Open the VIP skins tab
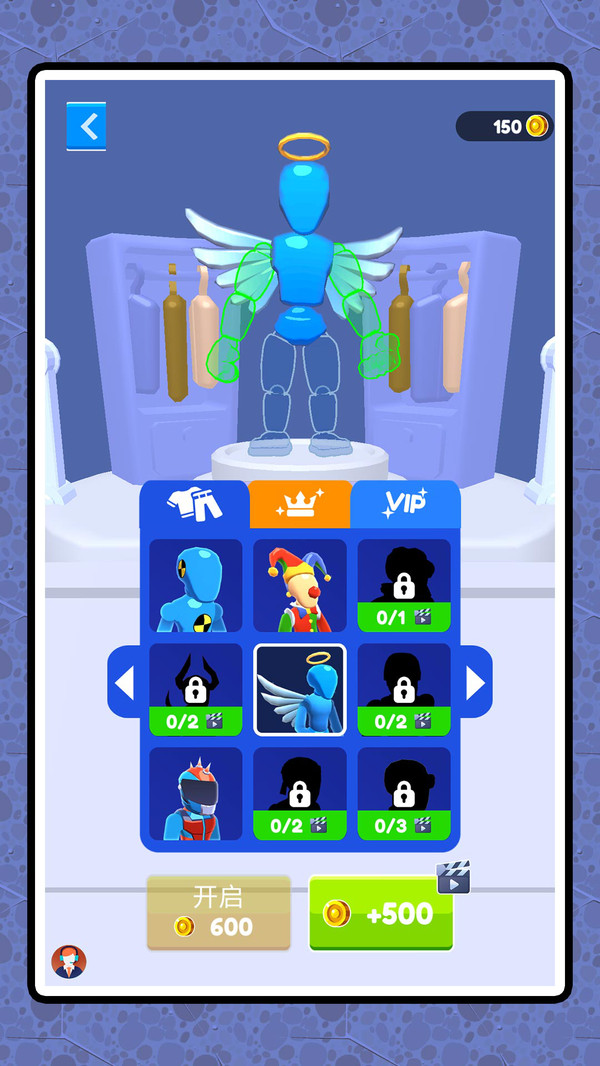 (x=405, y=505)
